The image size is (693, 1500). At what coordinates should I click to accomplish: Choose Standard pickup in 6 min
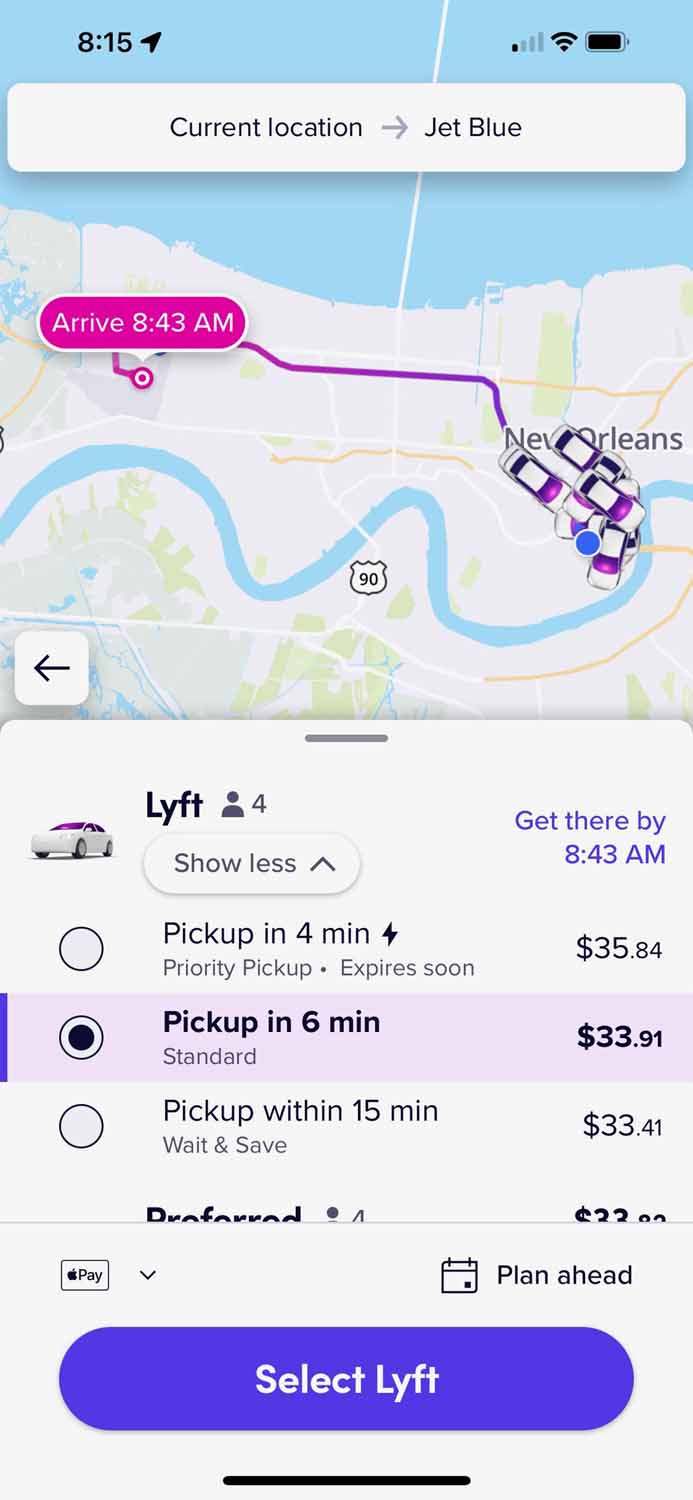[81, 1038]
